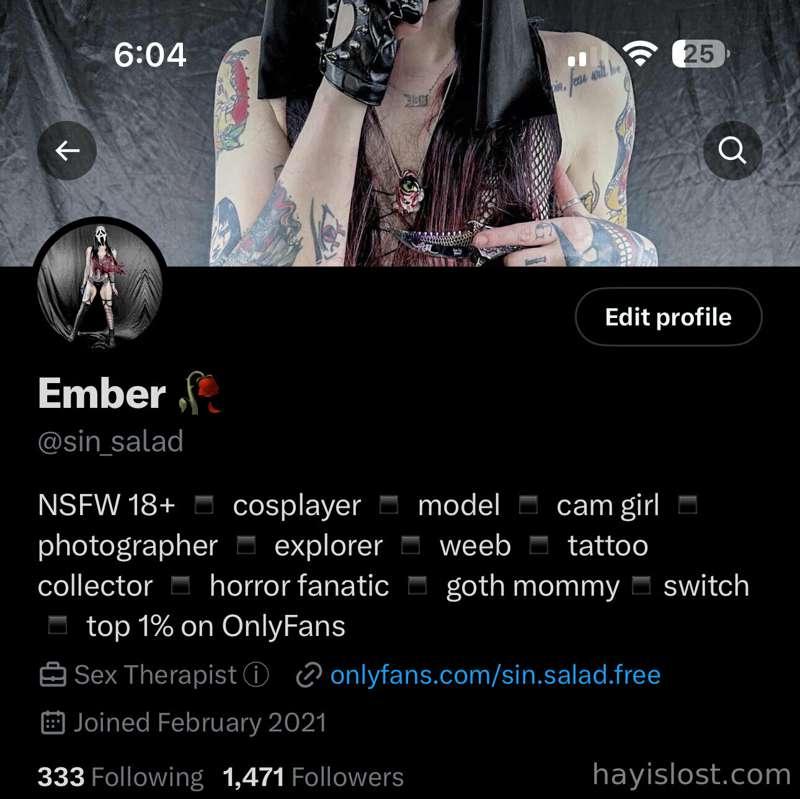Open the onlyfans.com/sin.salad.free link
The width and height of the screenshot is (800, 799).
pyautogui.click(x=495, y=675)
